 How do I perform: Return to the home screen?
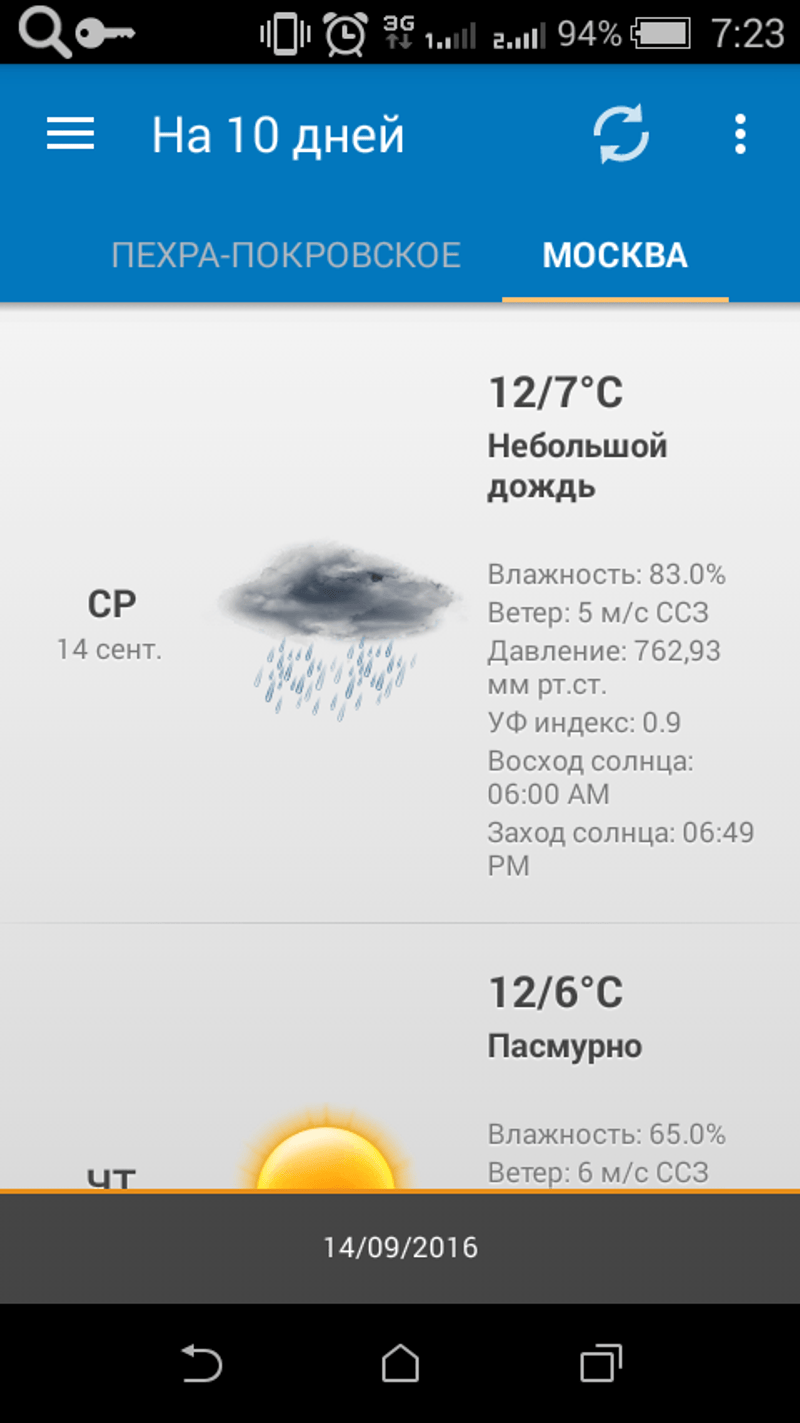coord(400,1363)
